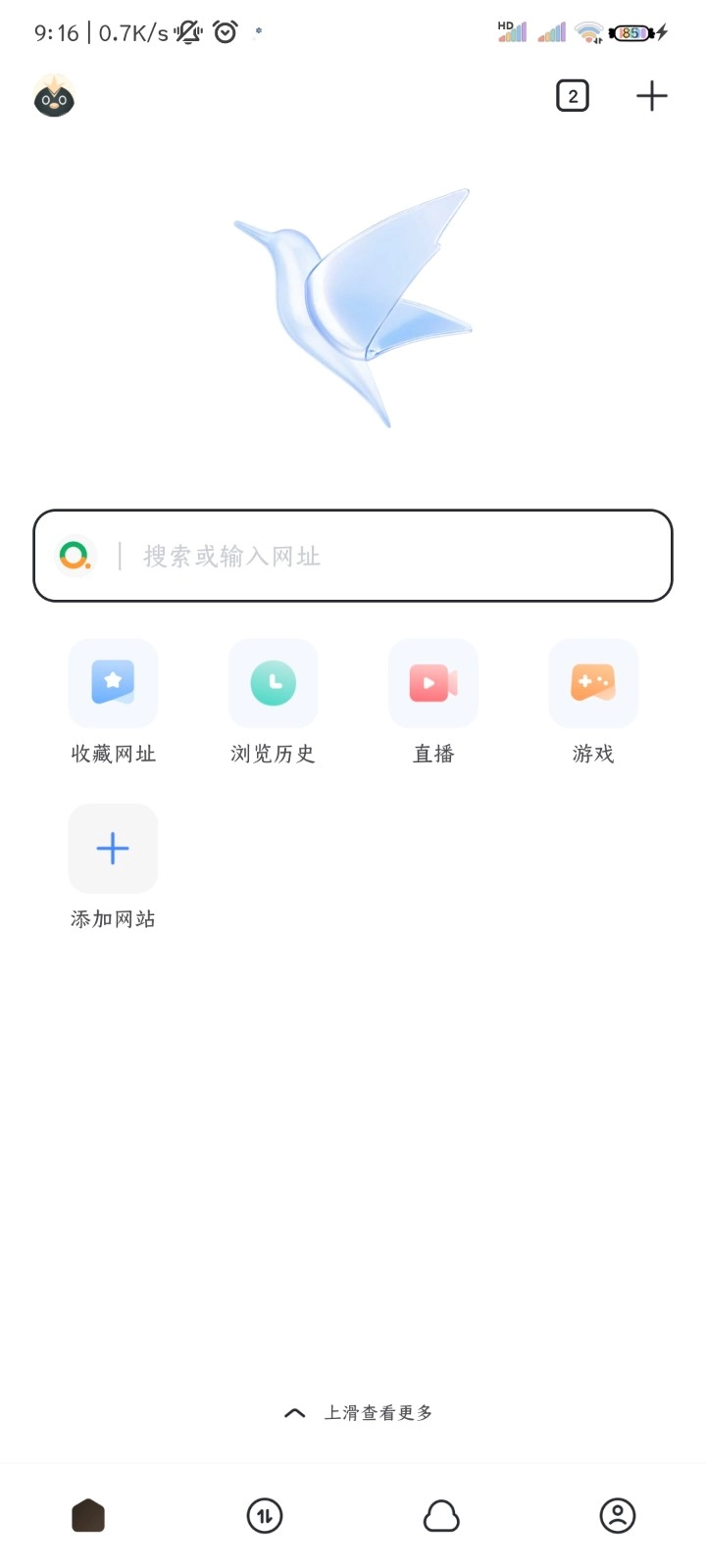Open the cloud storage icon
The width and height of the screenshot is (706, 1568).
click(441, 1516)
